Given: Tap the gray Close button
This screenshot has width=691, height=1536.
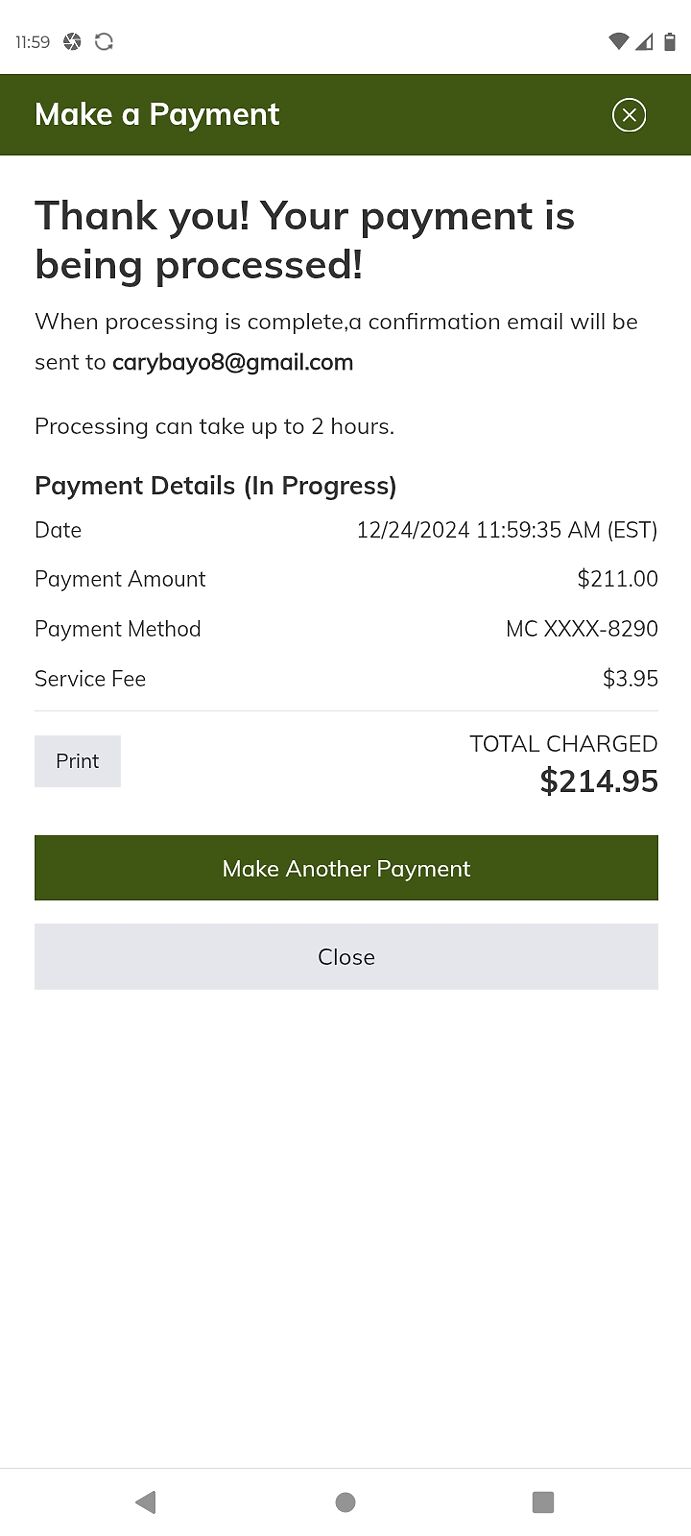Looking at the screenshot, I should click(x=346, y=957).
